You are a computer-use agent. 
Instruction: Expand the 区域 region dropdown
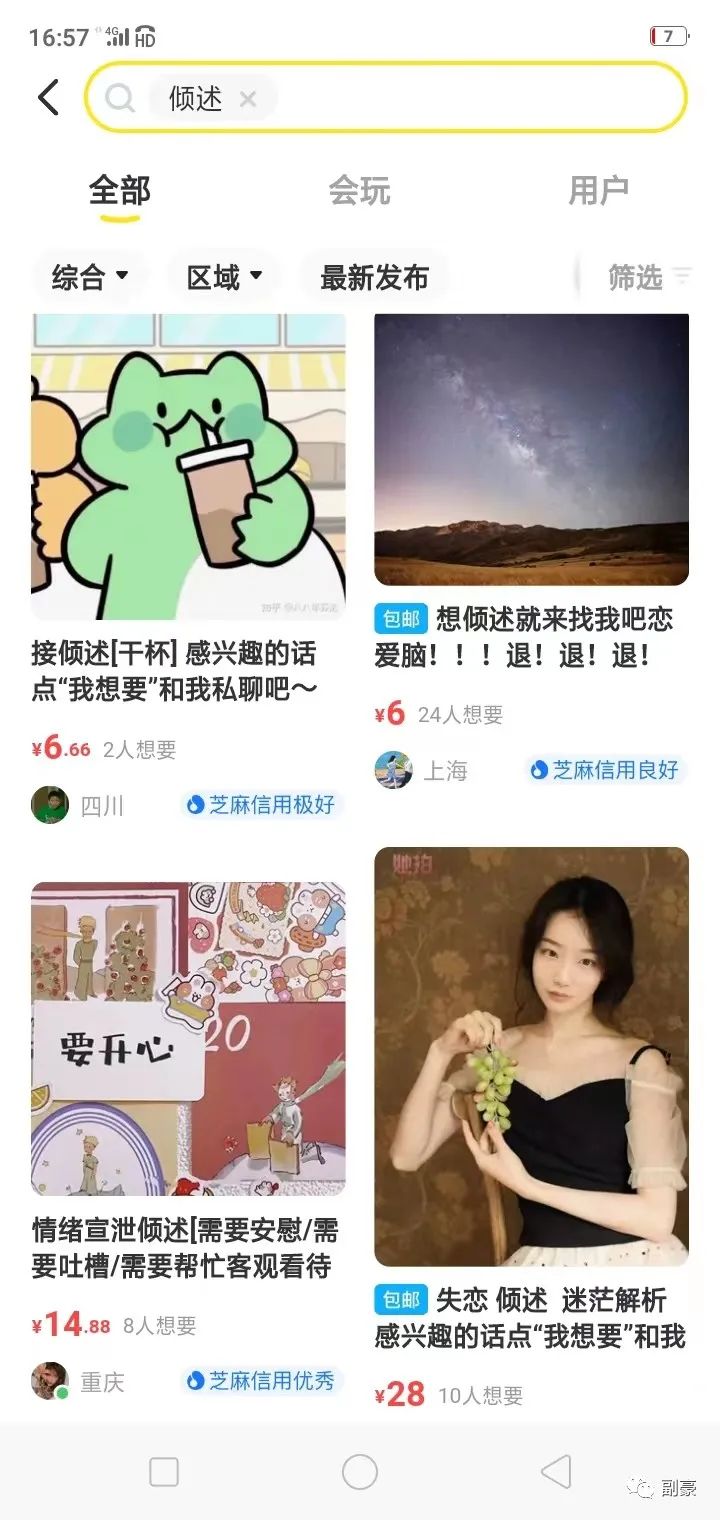coord(224,277)
